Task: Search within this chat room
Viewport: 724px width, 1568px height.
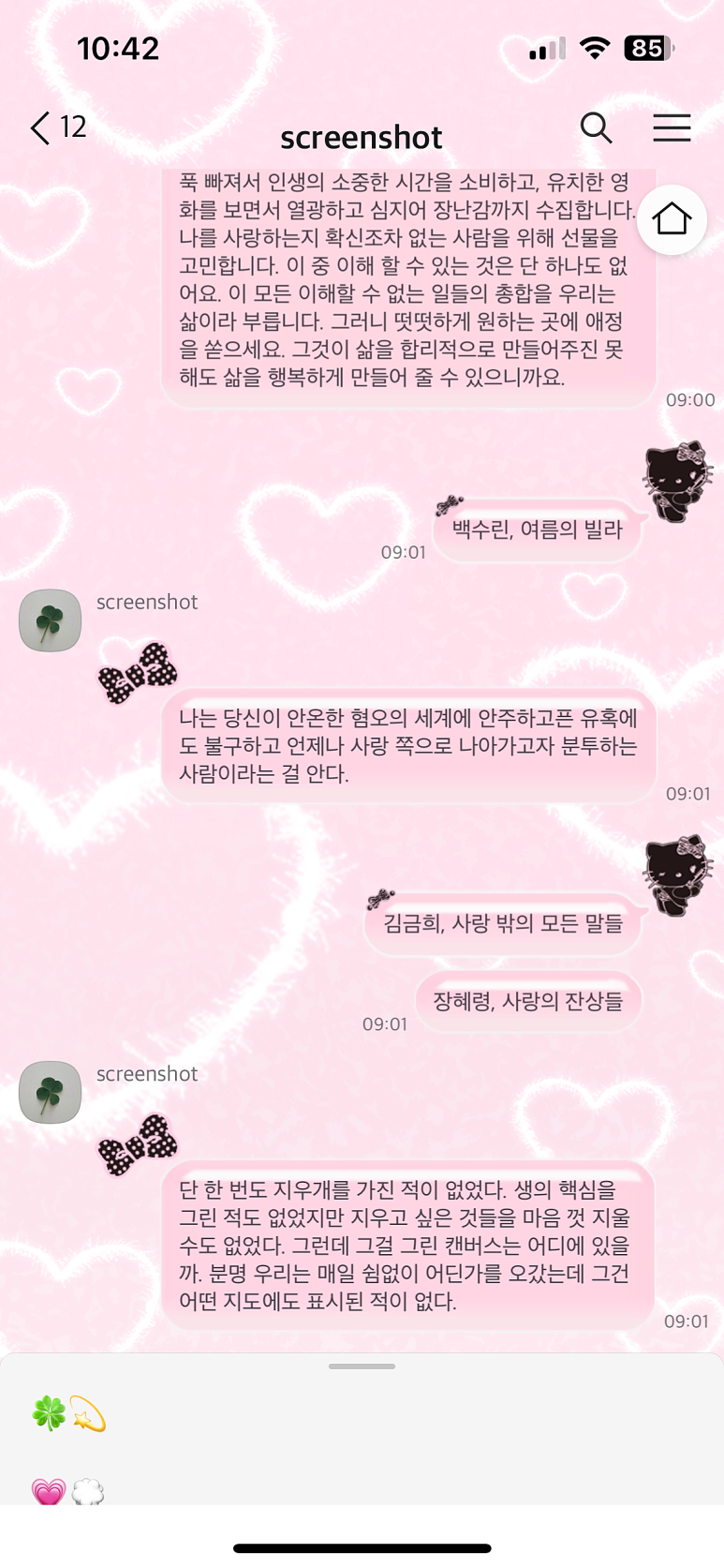Action: 596,127
